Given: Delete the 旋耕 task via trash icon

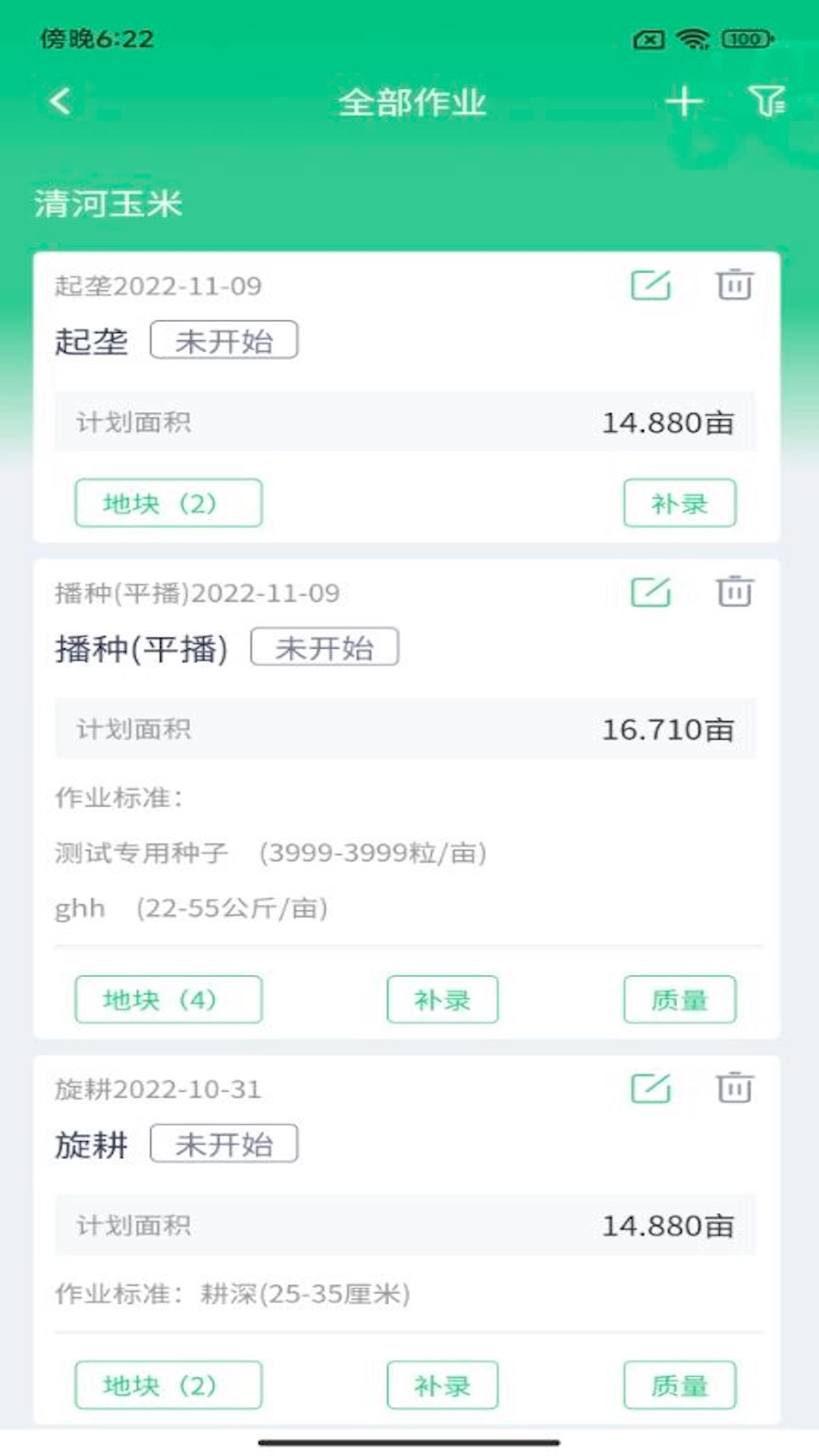Looking at the screenshot, I should pos(733,1088).
